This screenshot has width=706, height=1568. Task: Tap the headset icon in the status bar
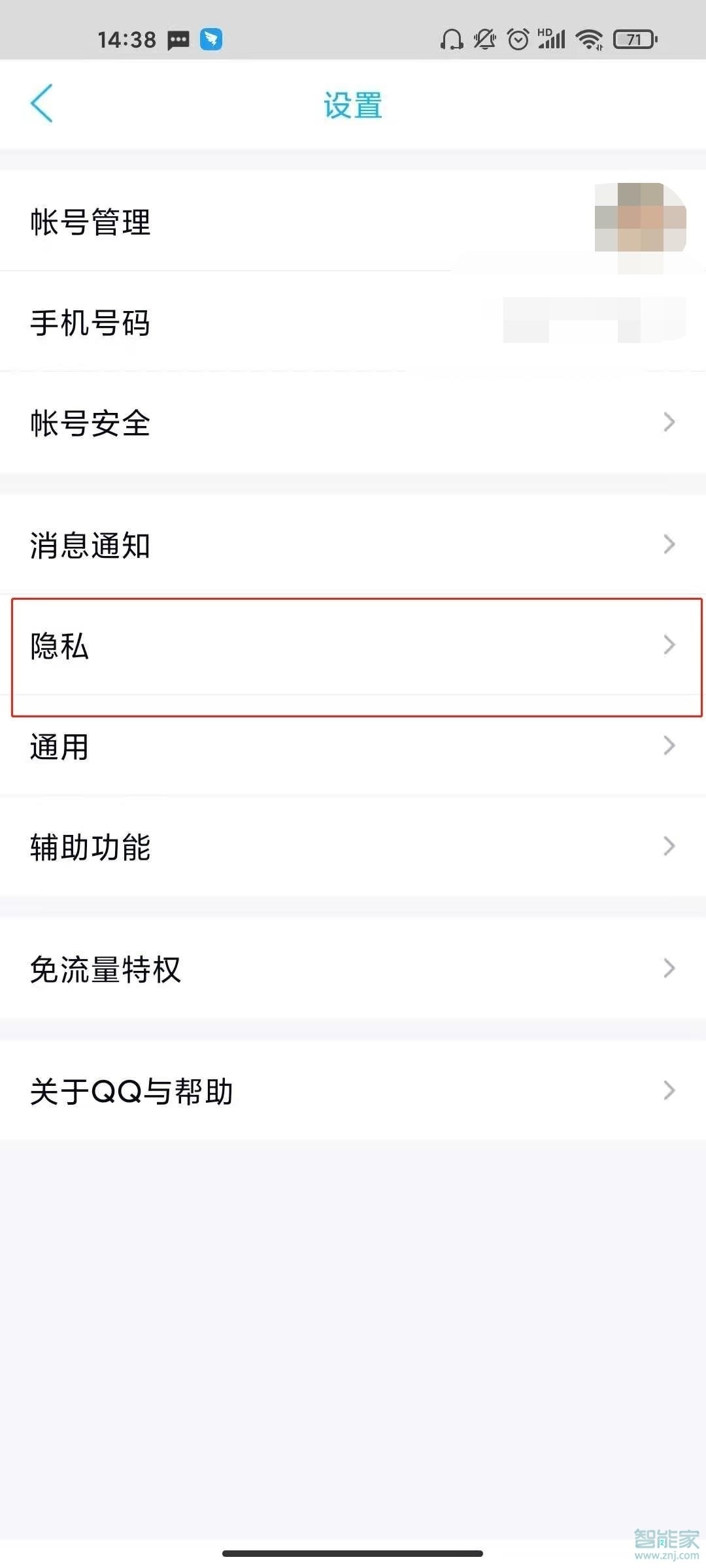[452, 39]
